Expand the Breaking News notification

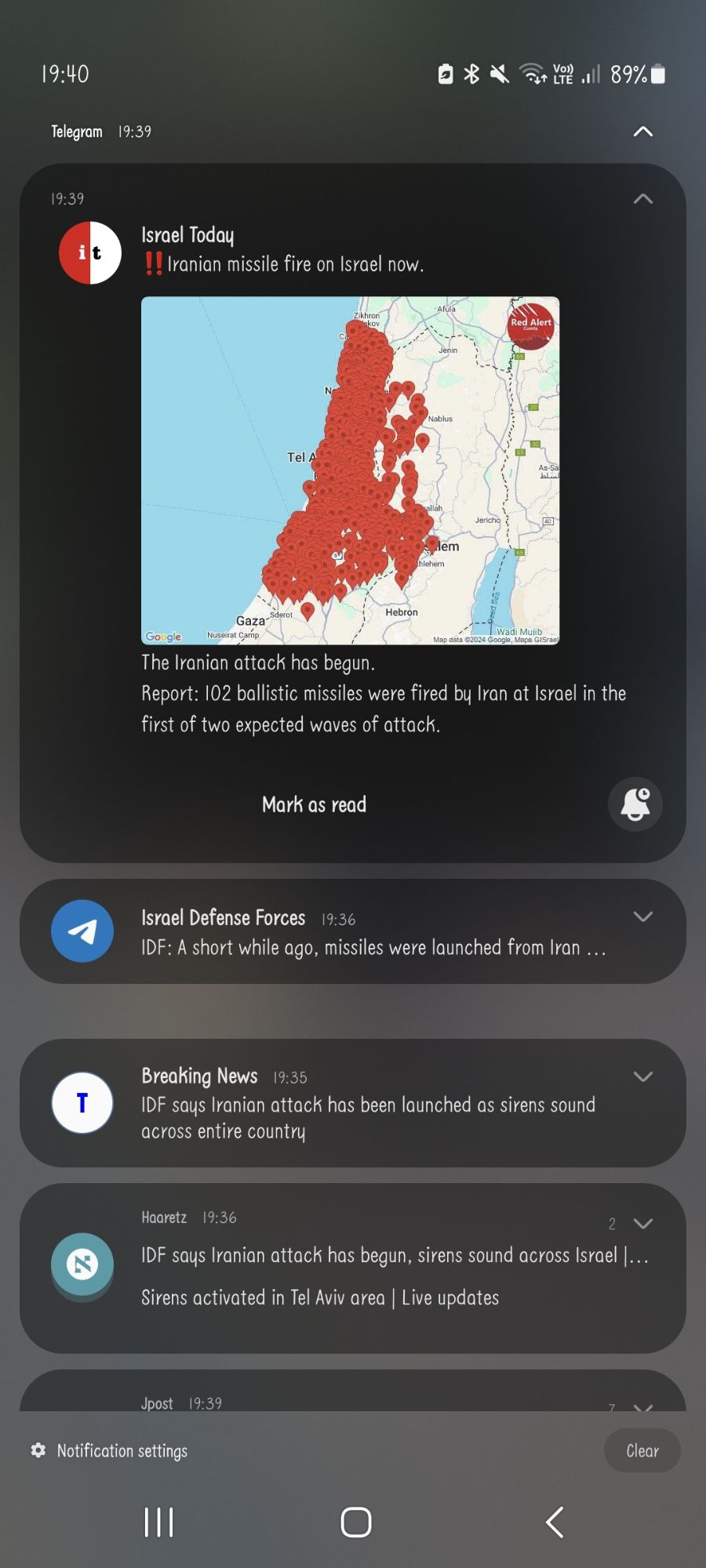(x=642, y=1077)
